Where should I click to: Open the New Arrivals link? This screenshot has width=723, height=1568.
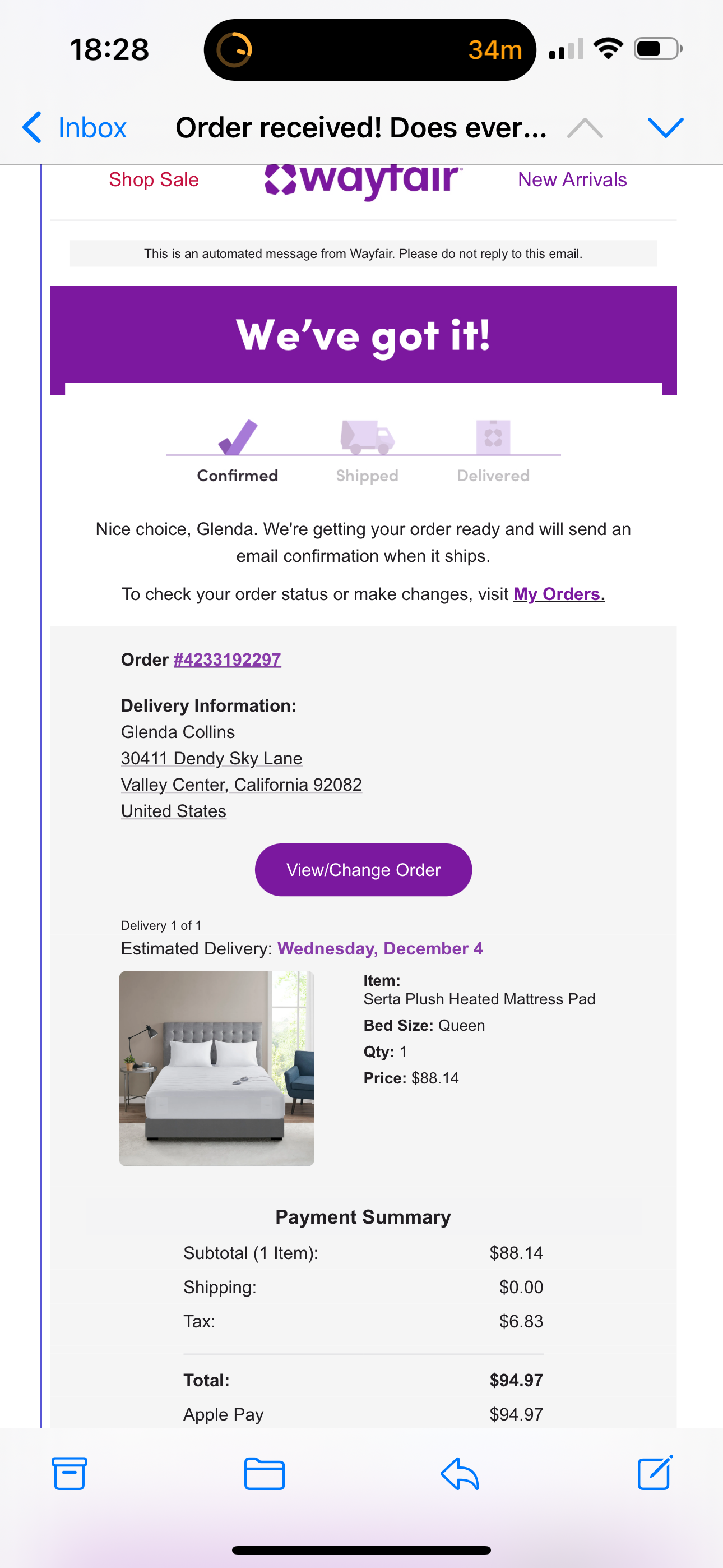(x=572, y=179)
